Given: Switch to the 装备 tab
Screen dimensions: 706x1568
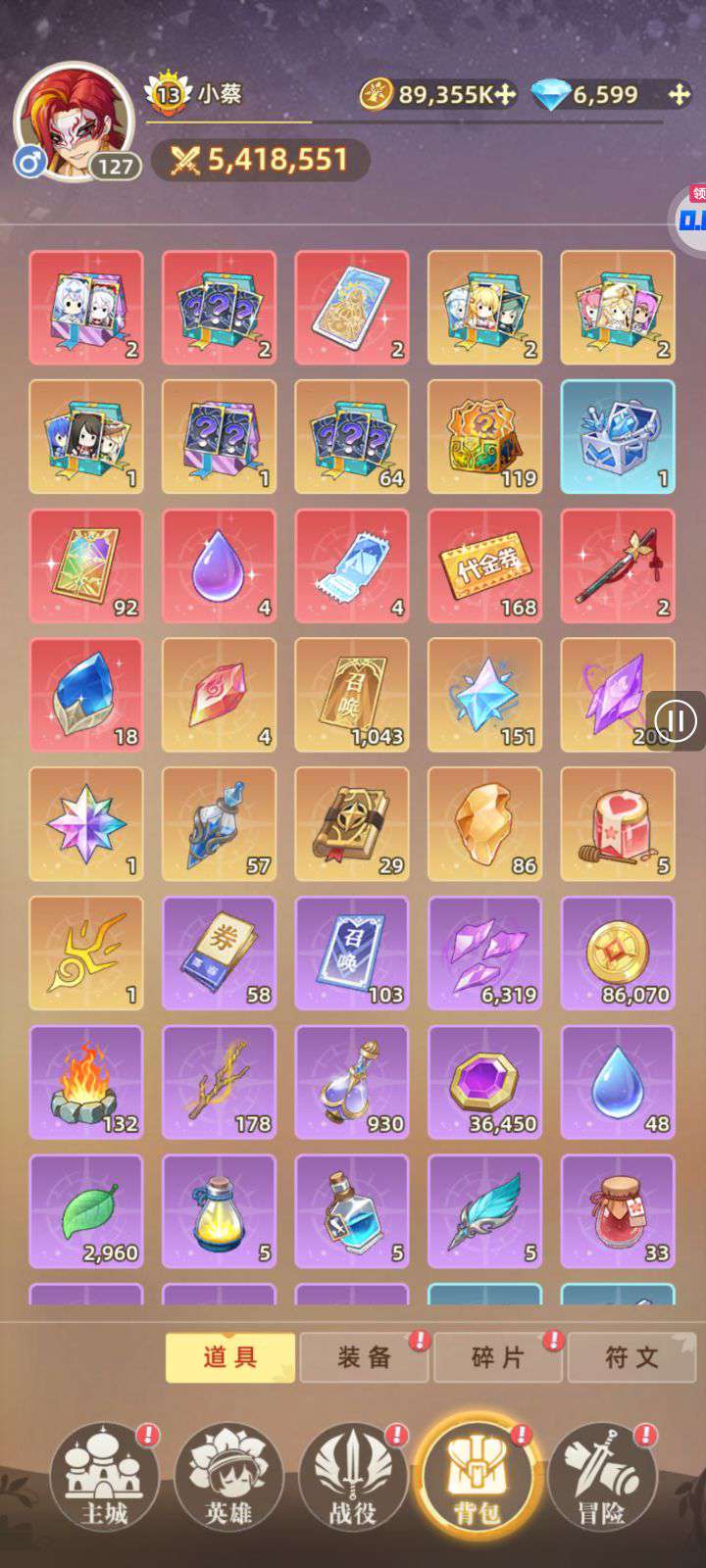Looking at the screenshot, I should coord(364,1357).
